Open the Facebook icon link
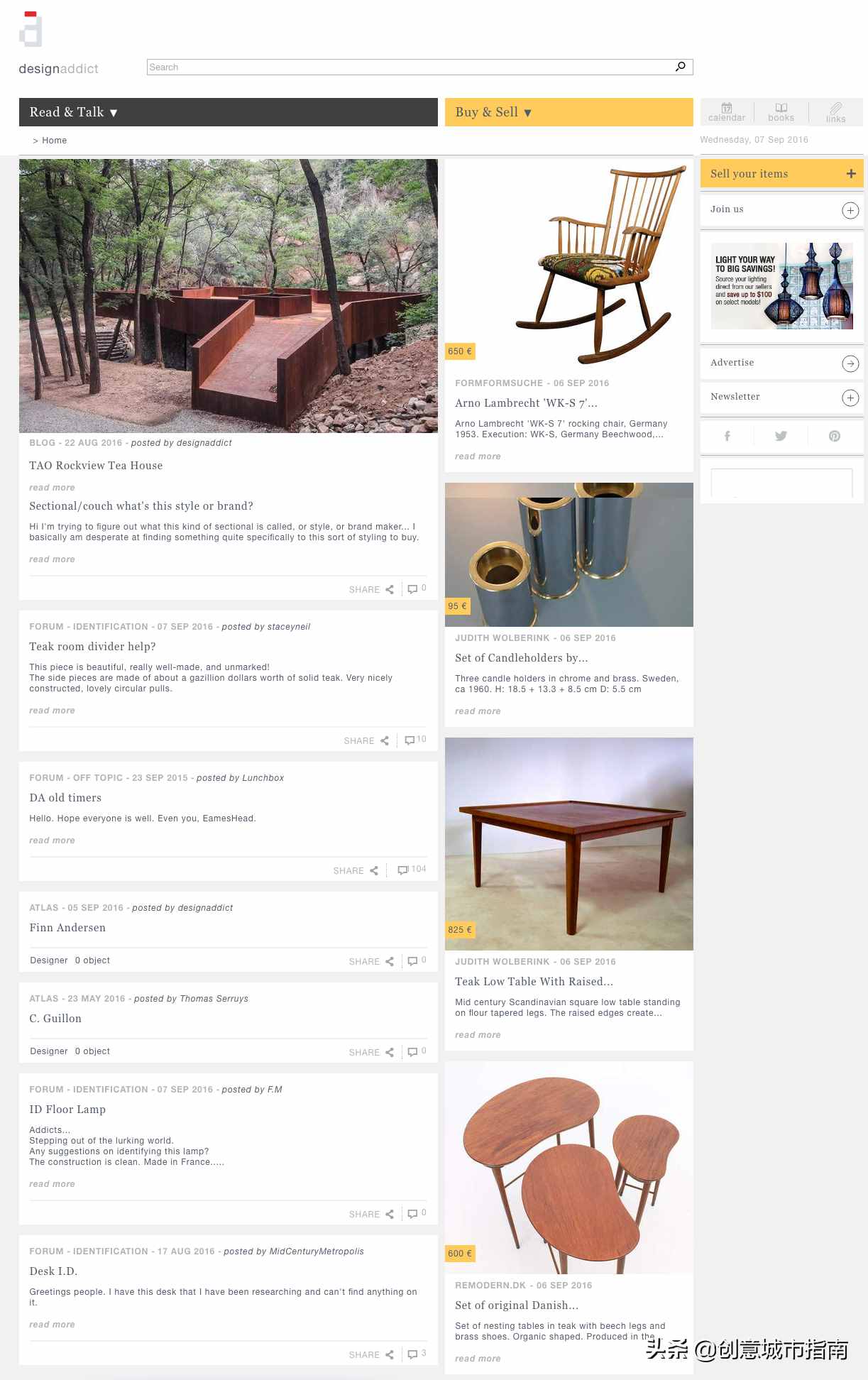This screenshot has height=1380, width=868. (727, 436)
